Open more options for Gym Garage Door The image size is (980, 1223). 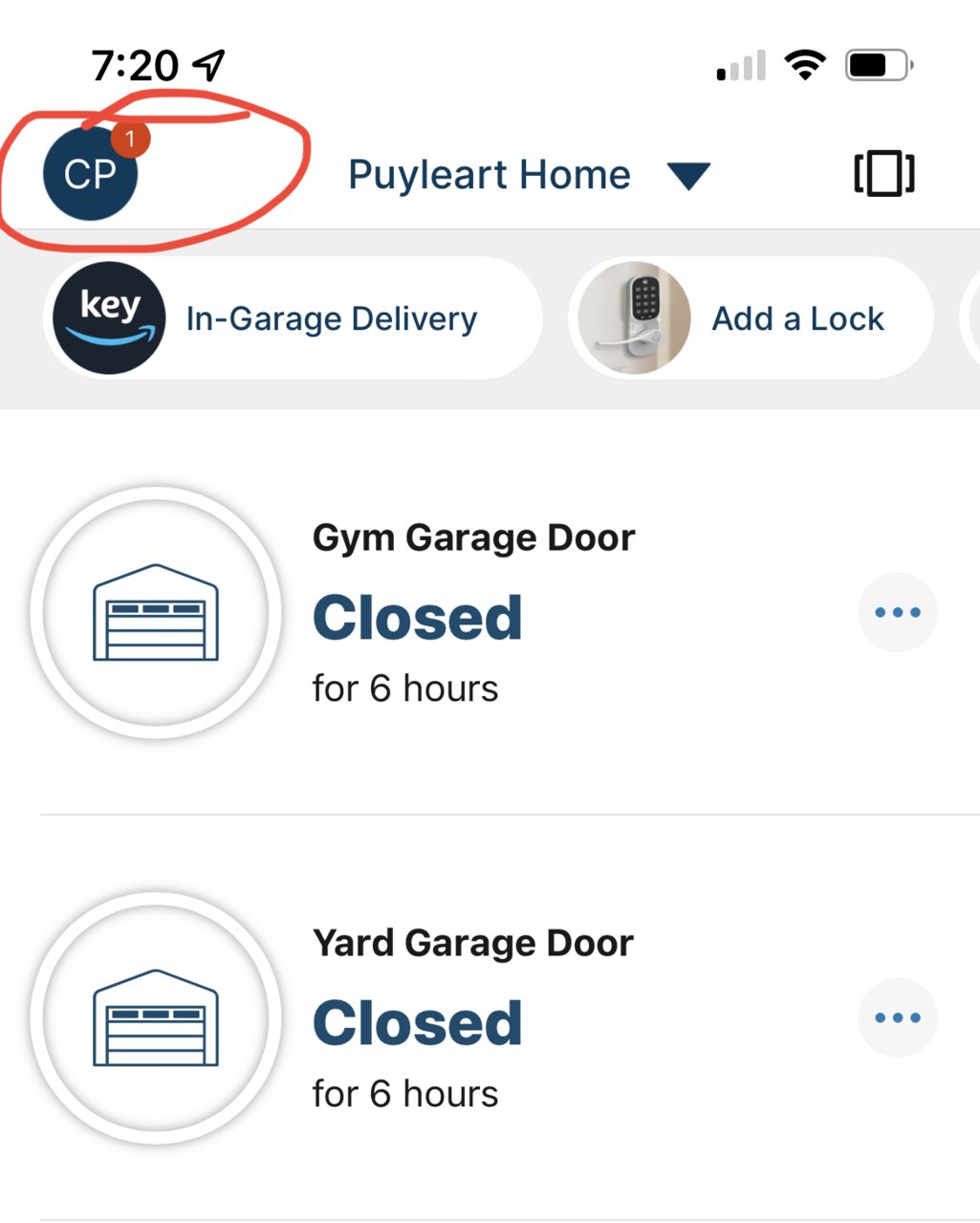tap(897, 612)
